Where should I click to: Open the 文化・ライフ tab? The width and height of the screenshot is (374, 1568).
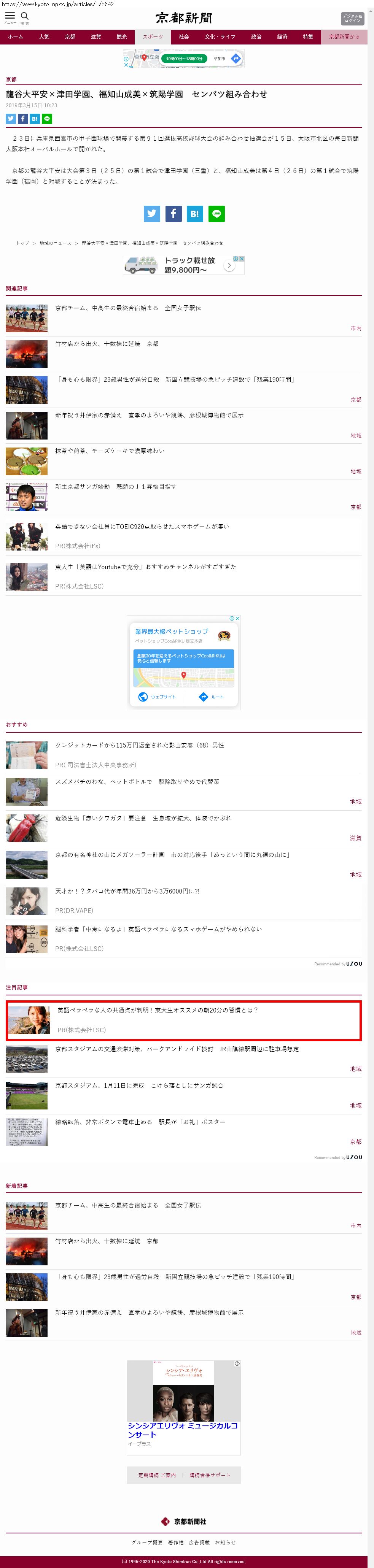[220, 37]
